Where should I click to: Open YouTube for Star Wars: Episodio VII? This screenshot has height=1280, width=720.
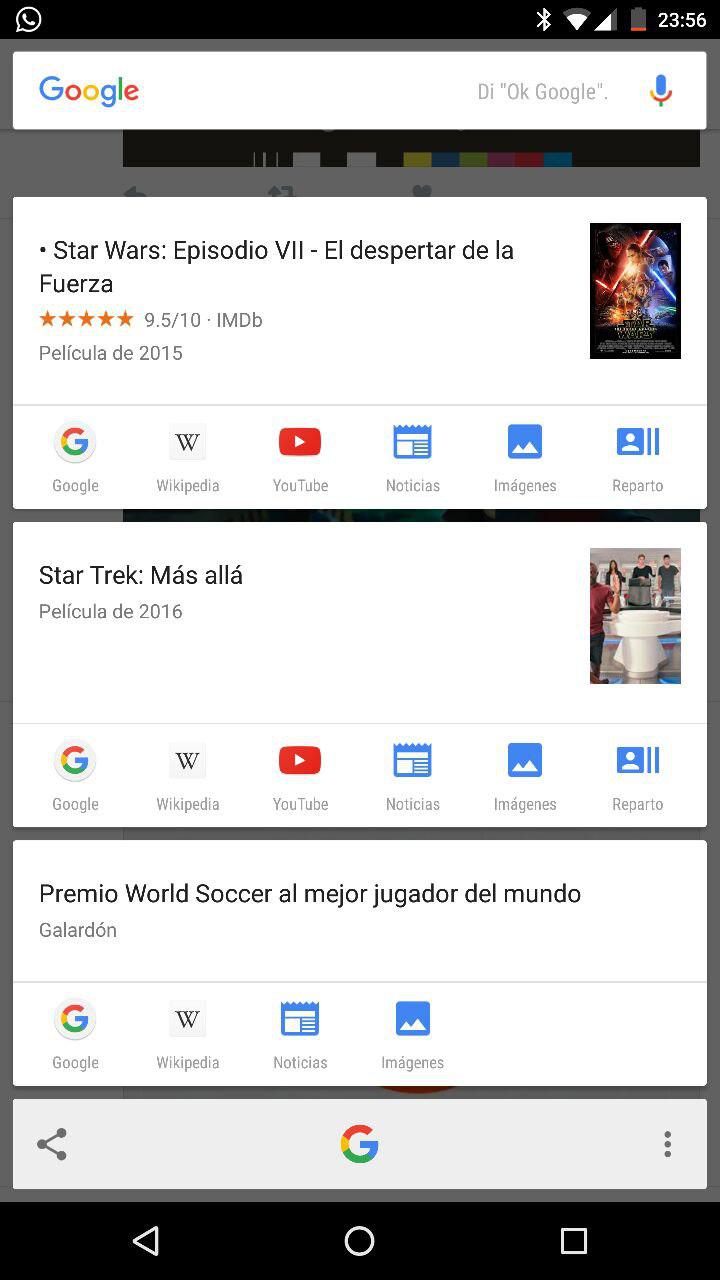[x=300, y=457]
